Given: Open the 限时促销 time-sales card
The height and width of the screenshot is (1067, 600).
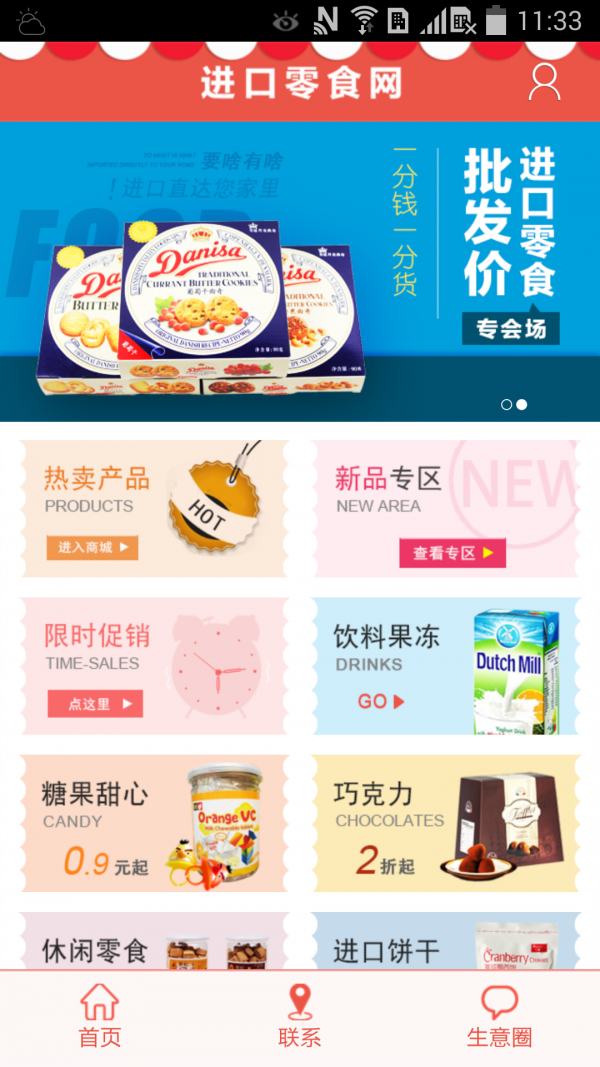Looking at the screenshot, I should [154, 666].
